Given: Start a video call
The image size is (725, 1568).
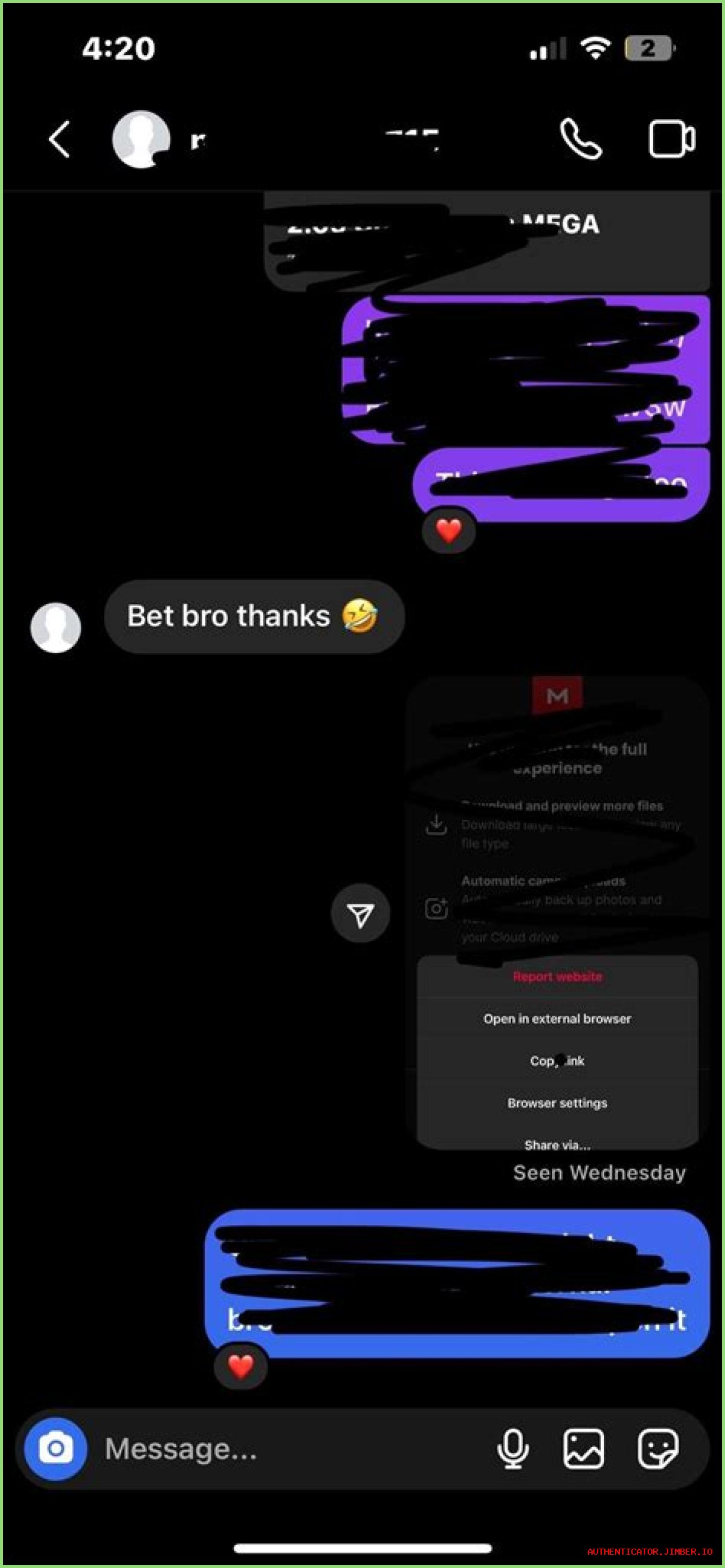Looking at the screenshot, I should click(x=671, y=140).
